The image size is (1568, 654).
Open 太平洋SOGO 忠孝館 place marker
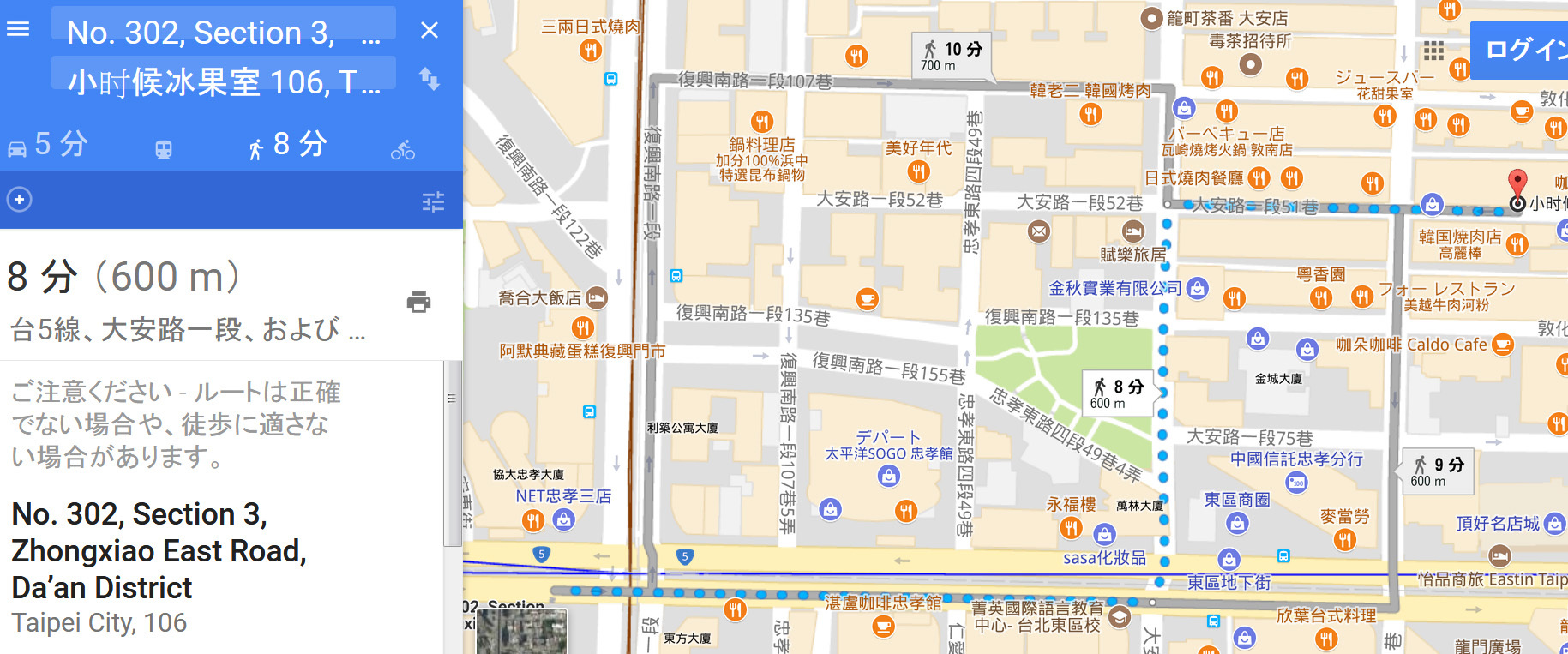click(x=889, y=475)
